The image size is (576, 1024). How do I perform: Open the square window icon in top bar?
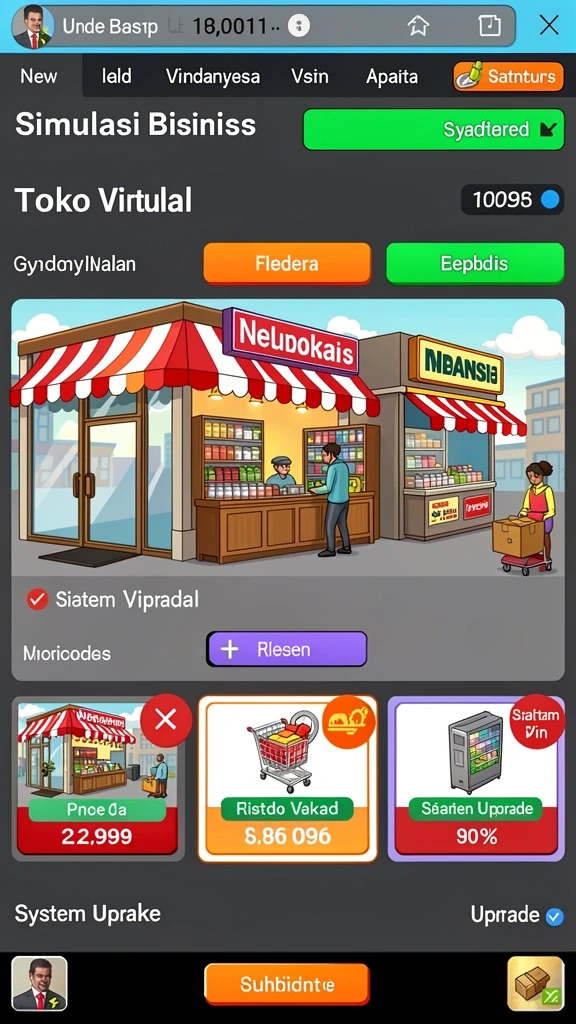tap(489, 25)
